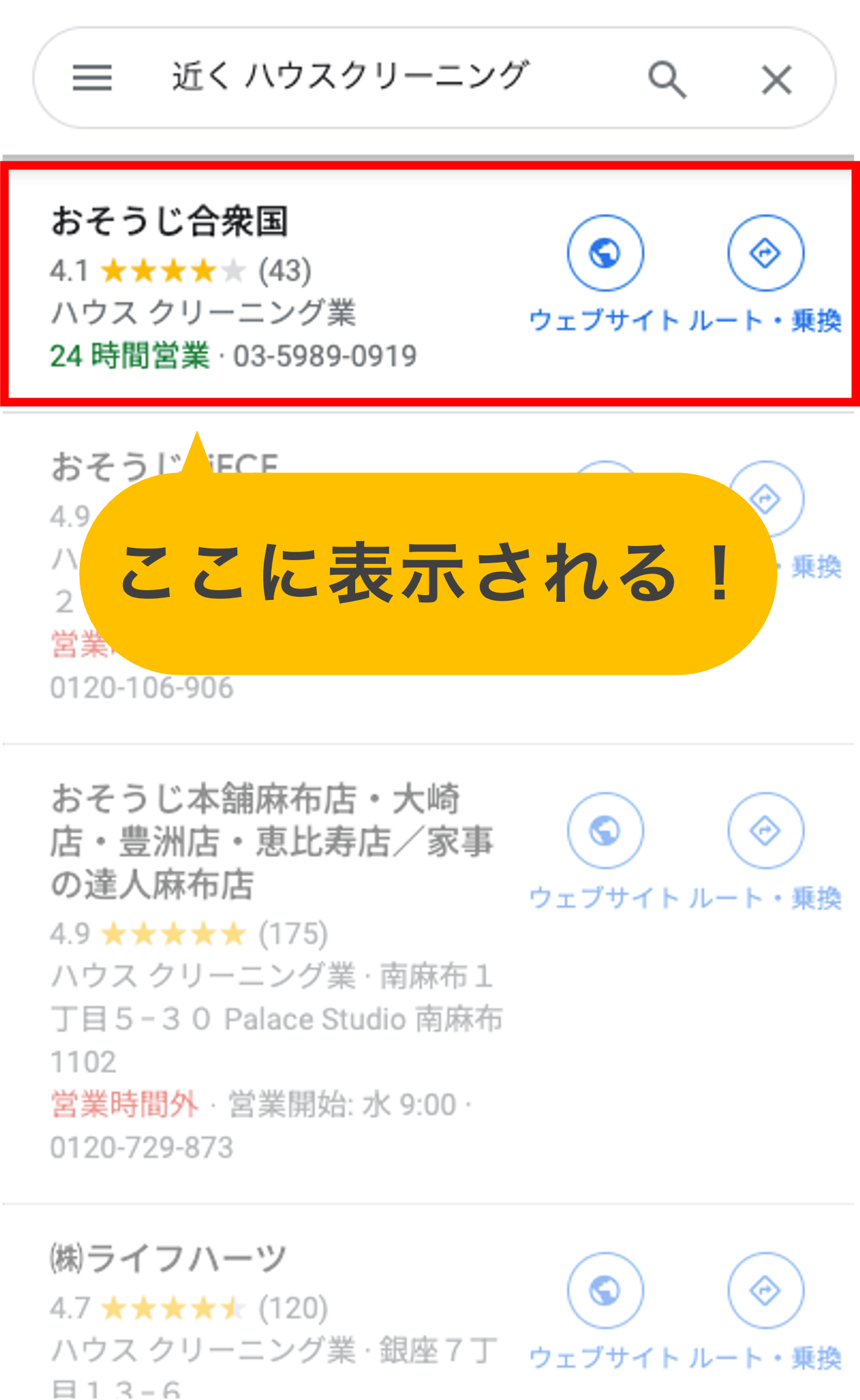Open the hamburger menu
The image size is (860, 1400).
point(92,78)
